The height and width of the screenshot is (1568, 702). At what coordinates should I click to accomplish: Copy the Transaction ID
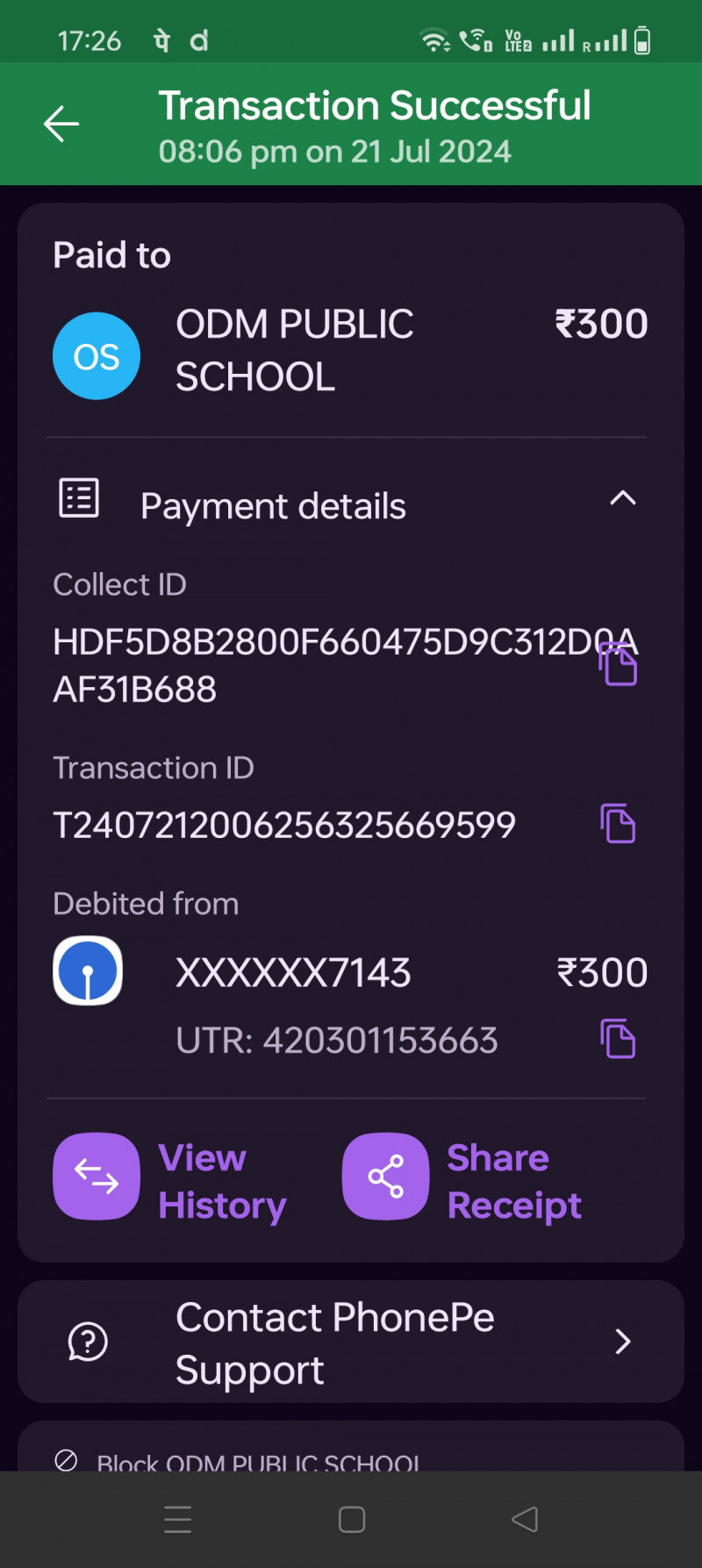[x=619, y=824]
